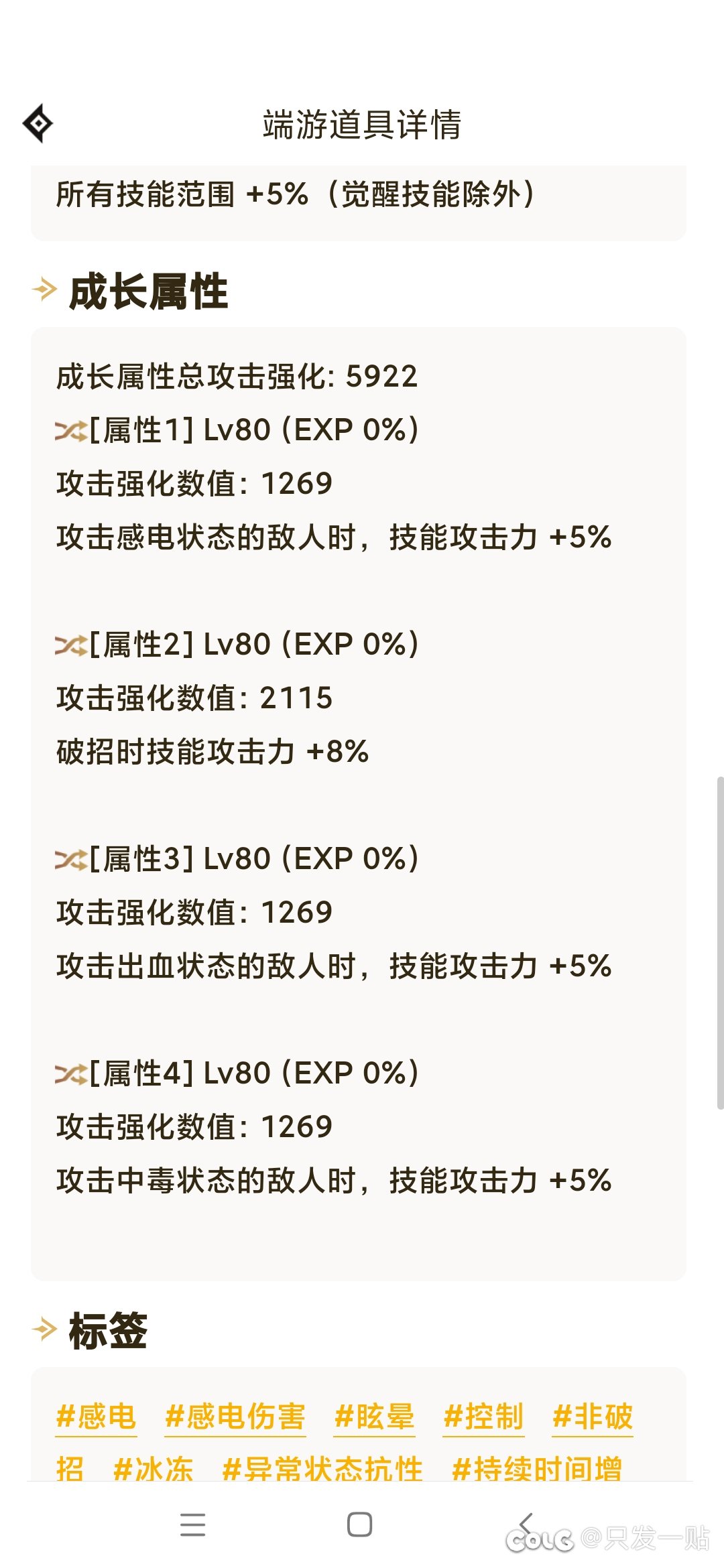Select the #眩晕 tag link
The image size is (724, 1568).
375,1417
